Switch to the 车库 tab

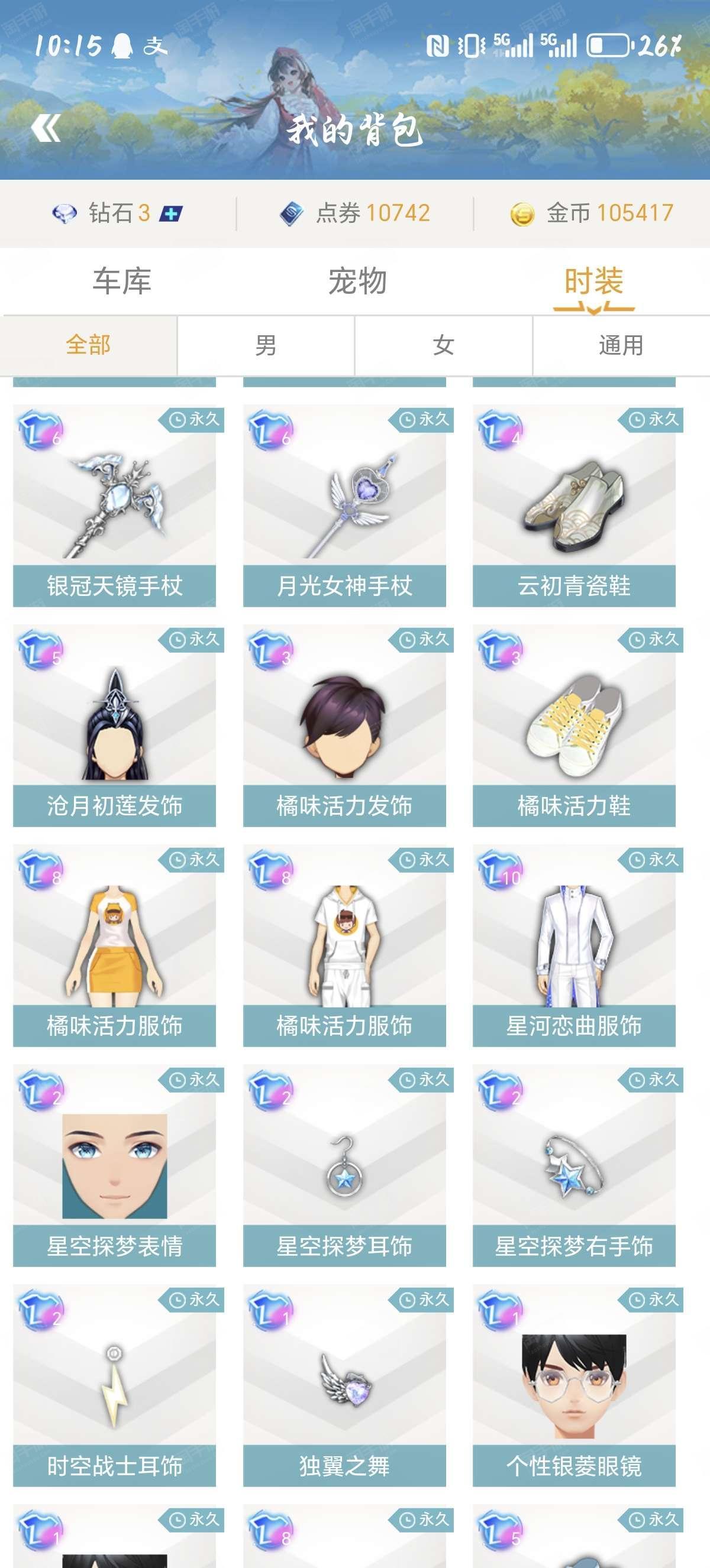(x=122, y=281)
